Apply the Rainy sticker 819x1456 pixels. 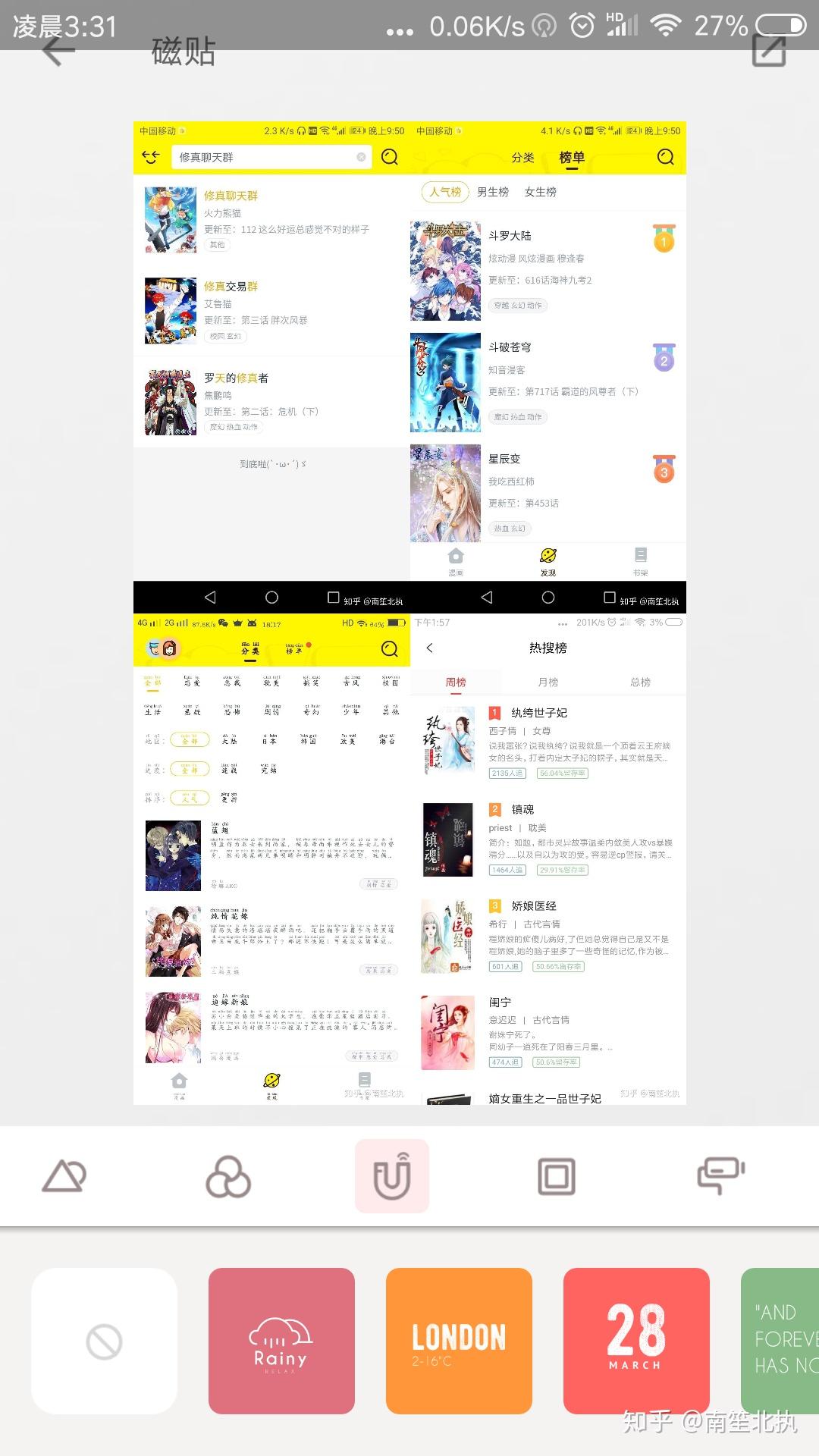(x=281, y=1341)
